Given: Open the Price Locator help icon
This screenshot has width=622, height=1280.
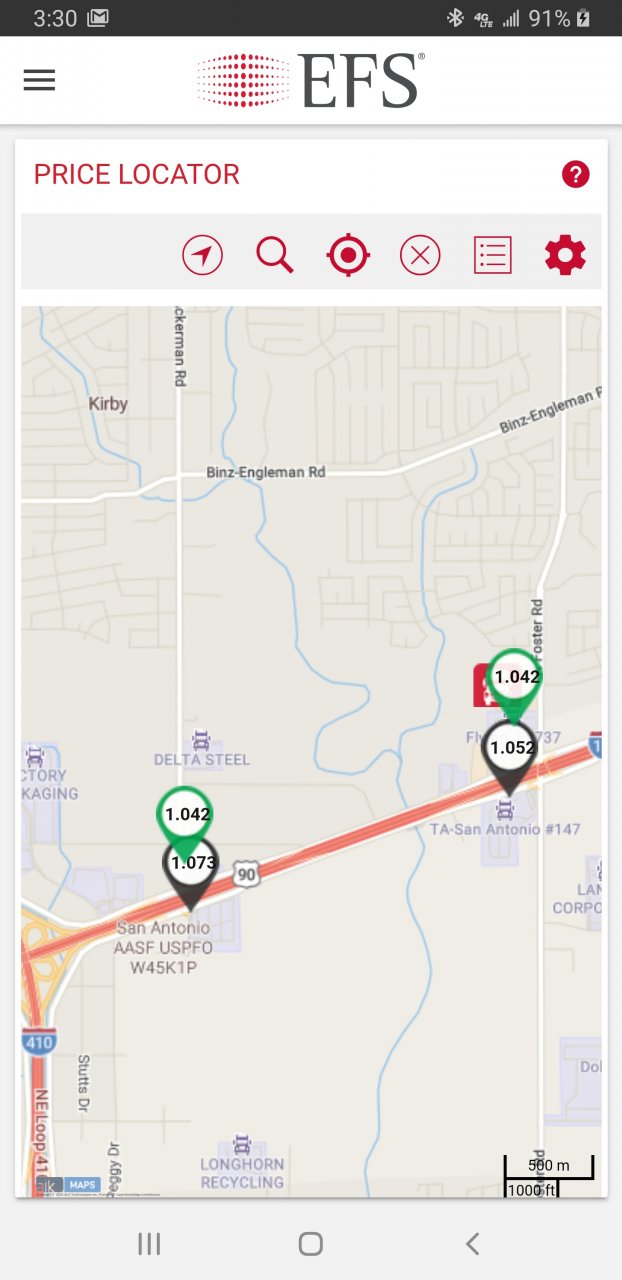Looking at the screenshot, I should 575,175.
